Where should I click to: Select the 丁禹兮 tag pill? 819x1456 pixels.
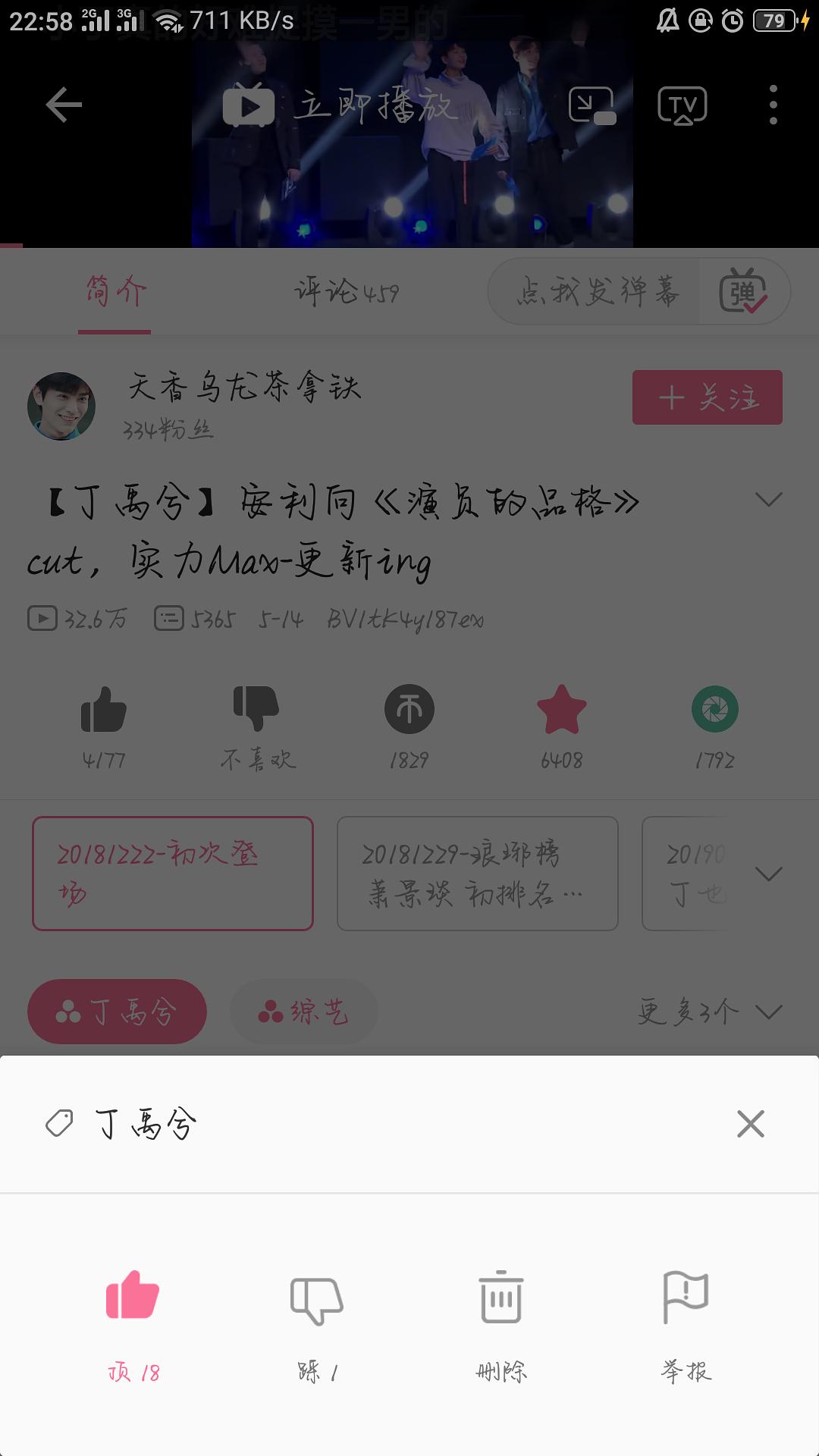tap(116, 1012)
